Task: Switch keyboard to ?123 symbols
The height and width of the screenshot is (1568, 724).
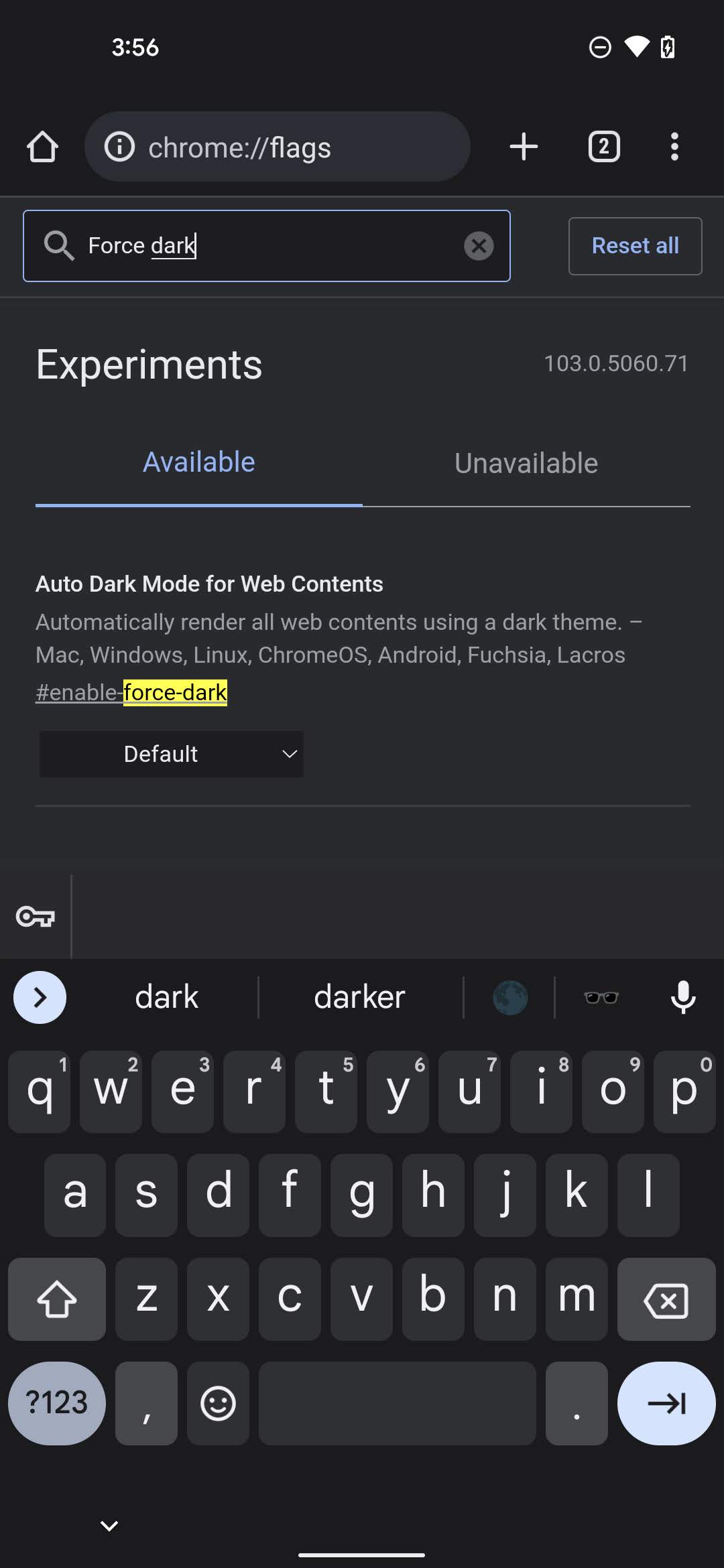Action: 56,1403
